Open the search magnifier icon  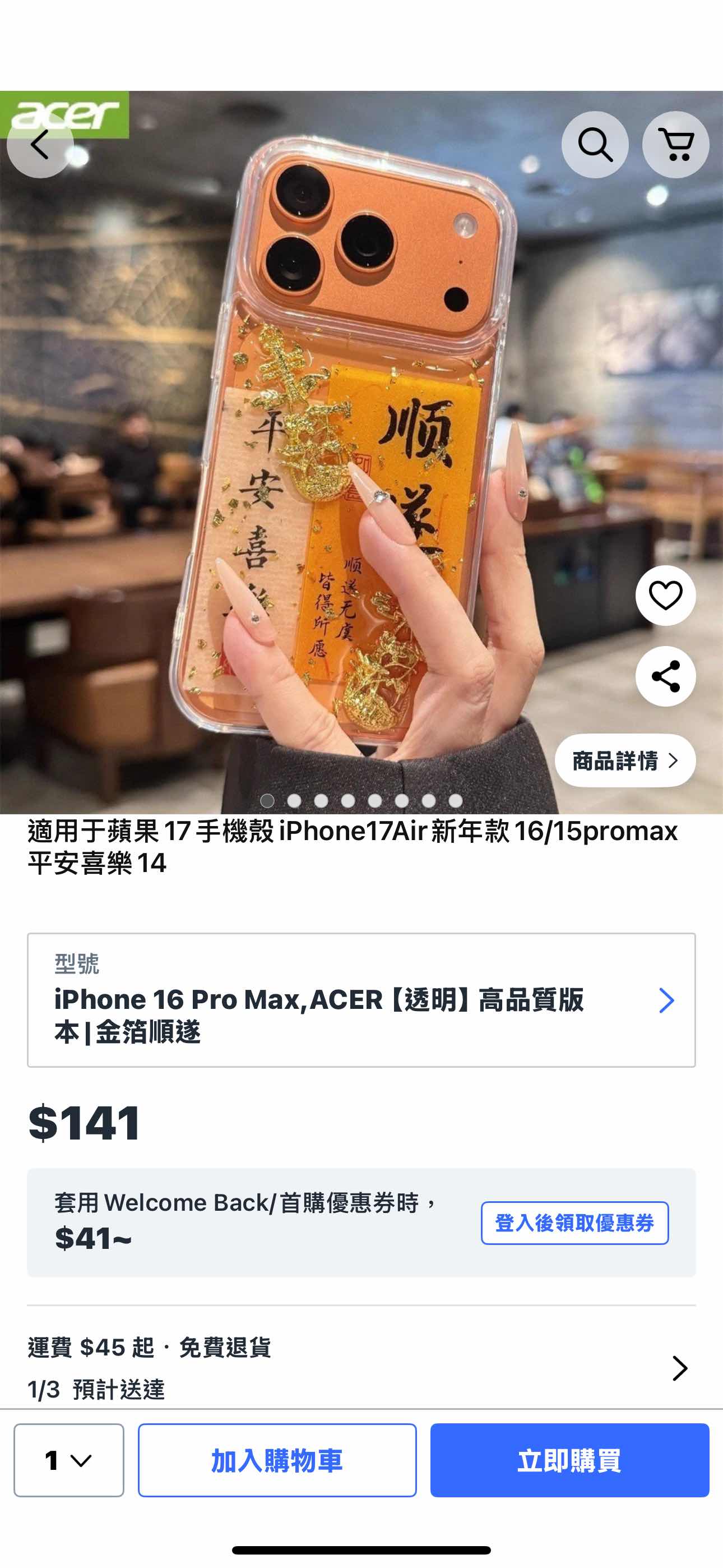click(595, 145)
